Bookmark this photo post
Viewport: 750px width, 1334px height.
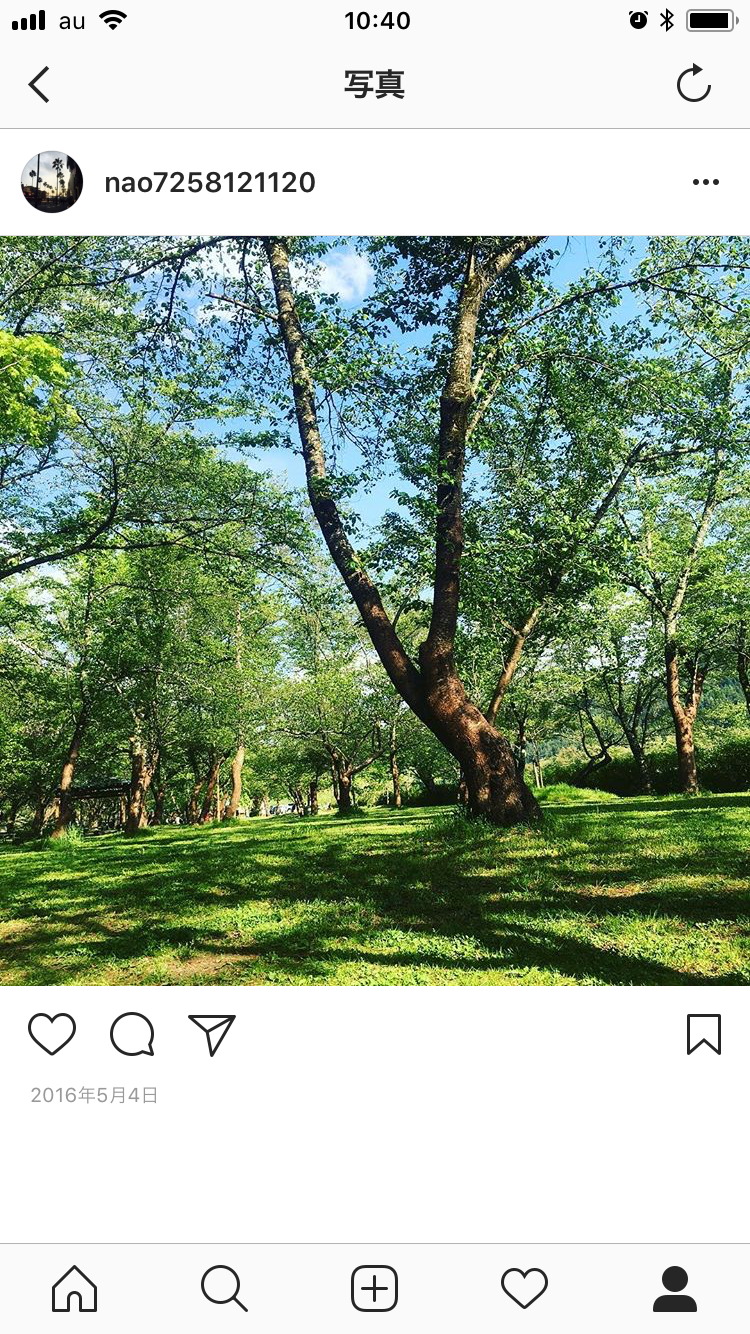(x=704, y=1035)
